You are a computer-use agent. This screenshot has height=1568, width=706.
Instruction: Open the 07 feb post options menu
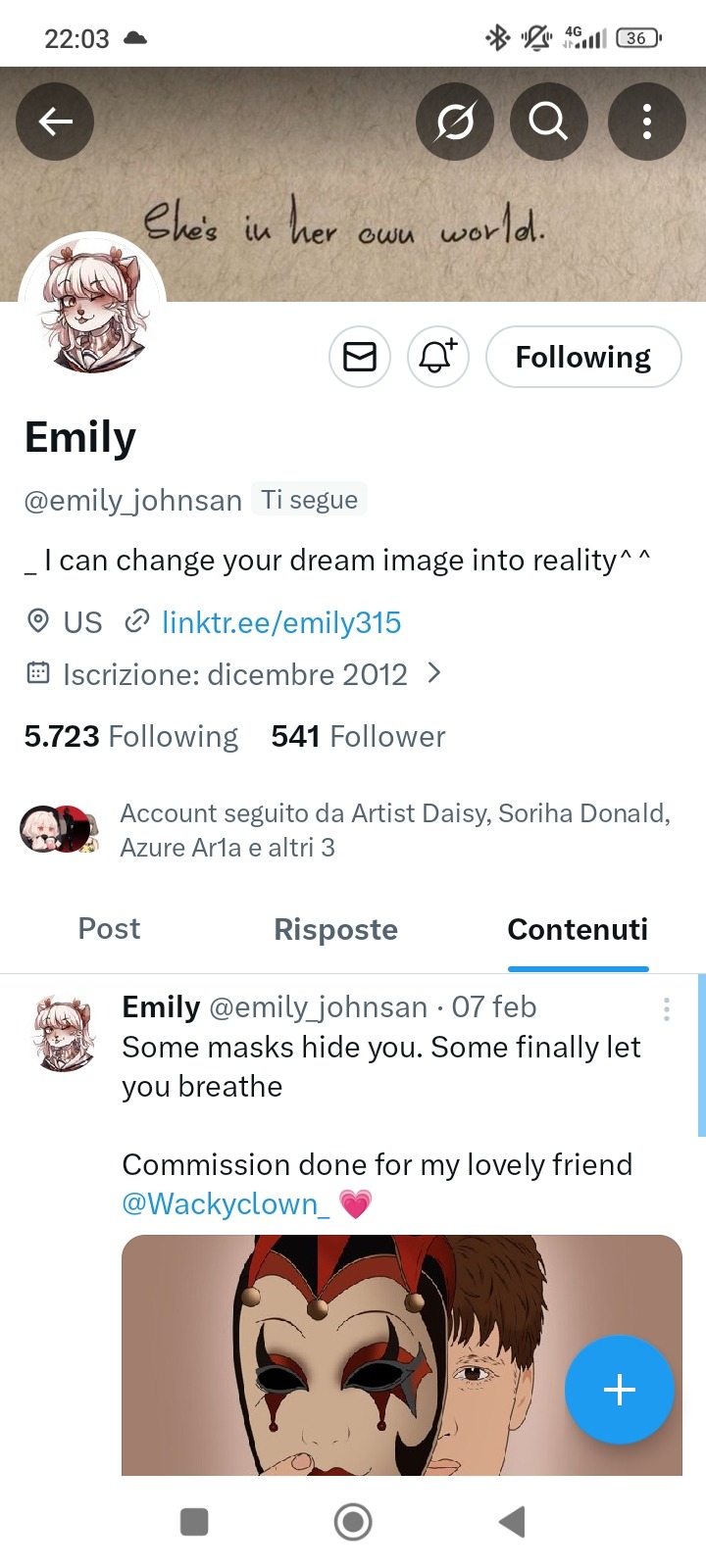(x=667, y=1008)
